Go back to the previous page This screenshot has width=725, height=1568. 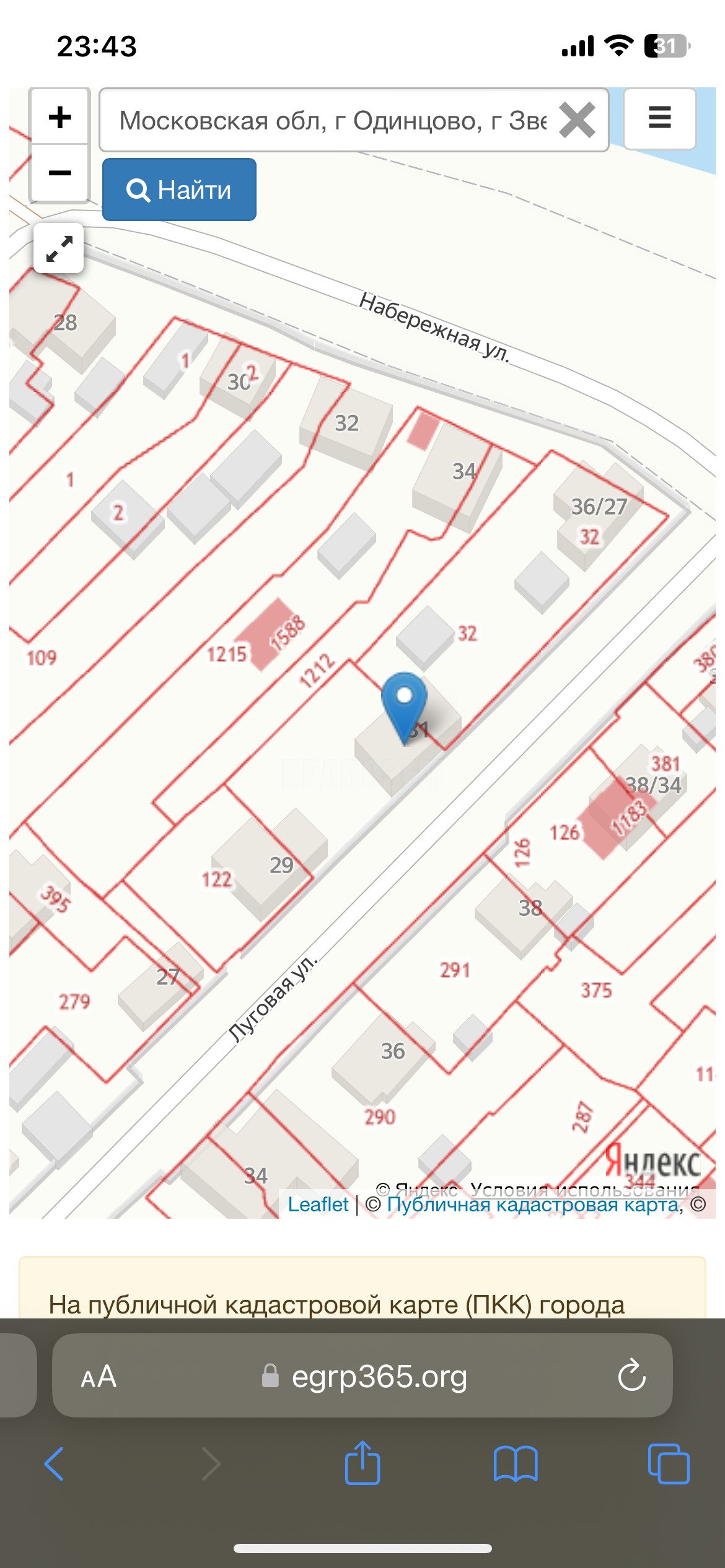[x=55, y=1464]
